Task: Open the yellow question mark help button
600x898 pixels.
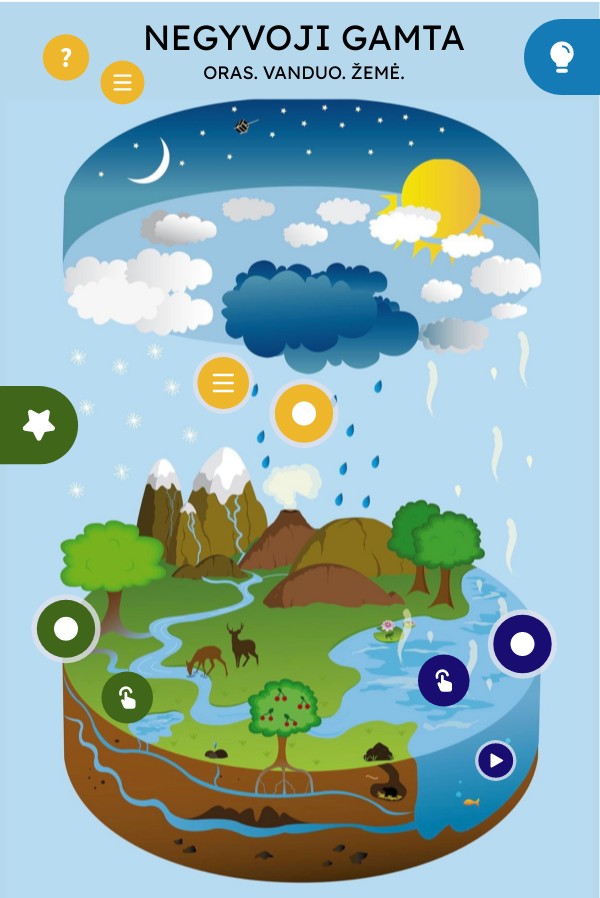Action: tap(66, 57)
